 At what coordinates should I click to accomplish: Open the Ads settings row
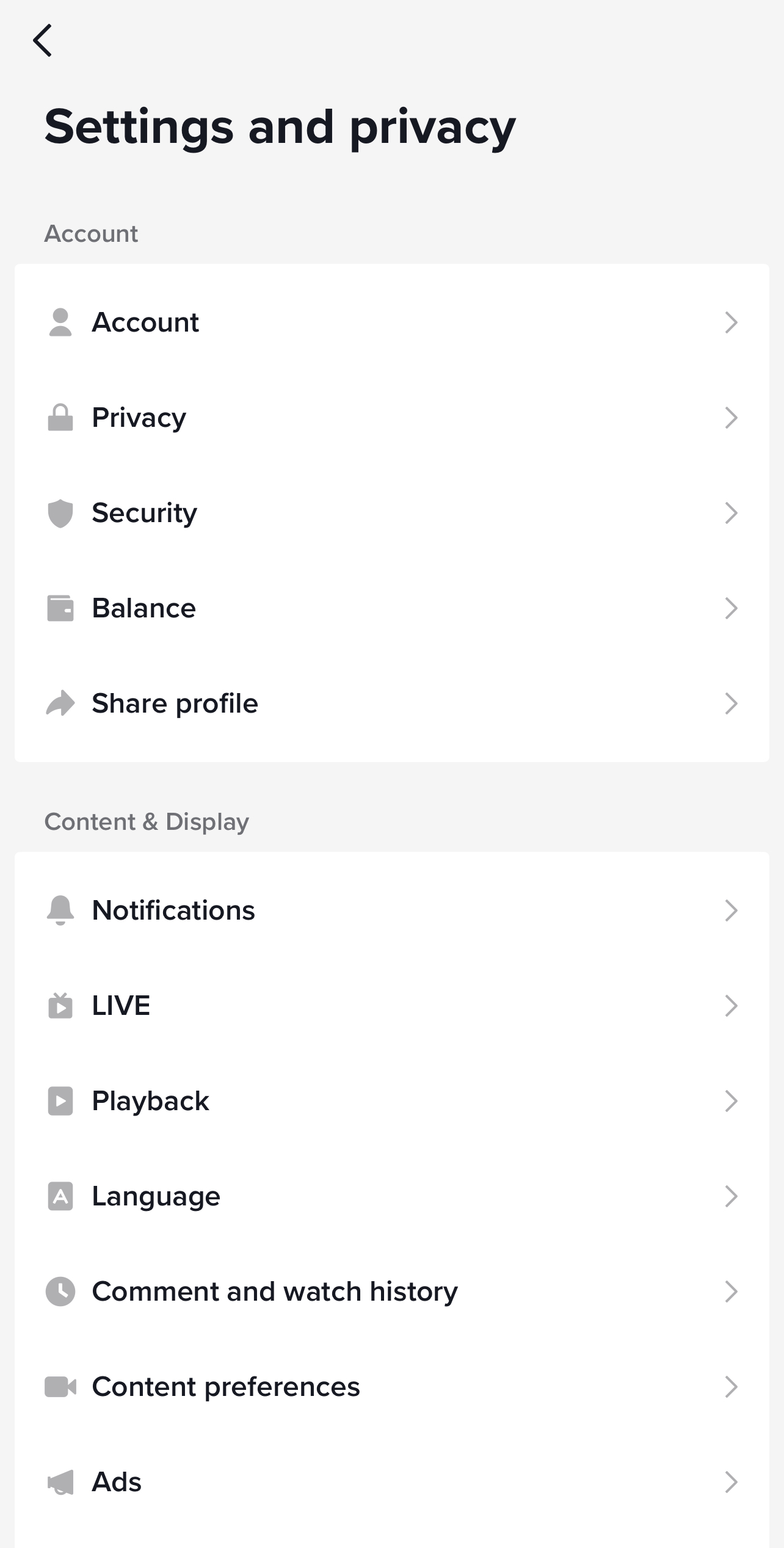point(392,1482)
